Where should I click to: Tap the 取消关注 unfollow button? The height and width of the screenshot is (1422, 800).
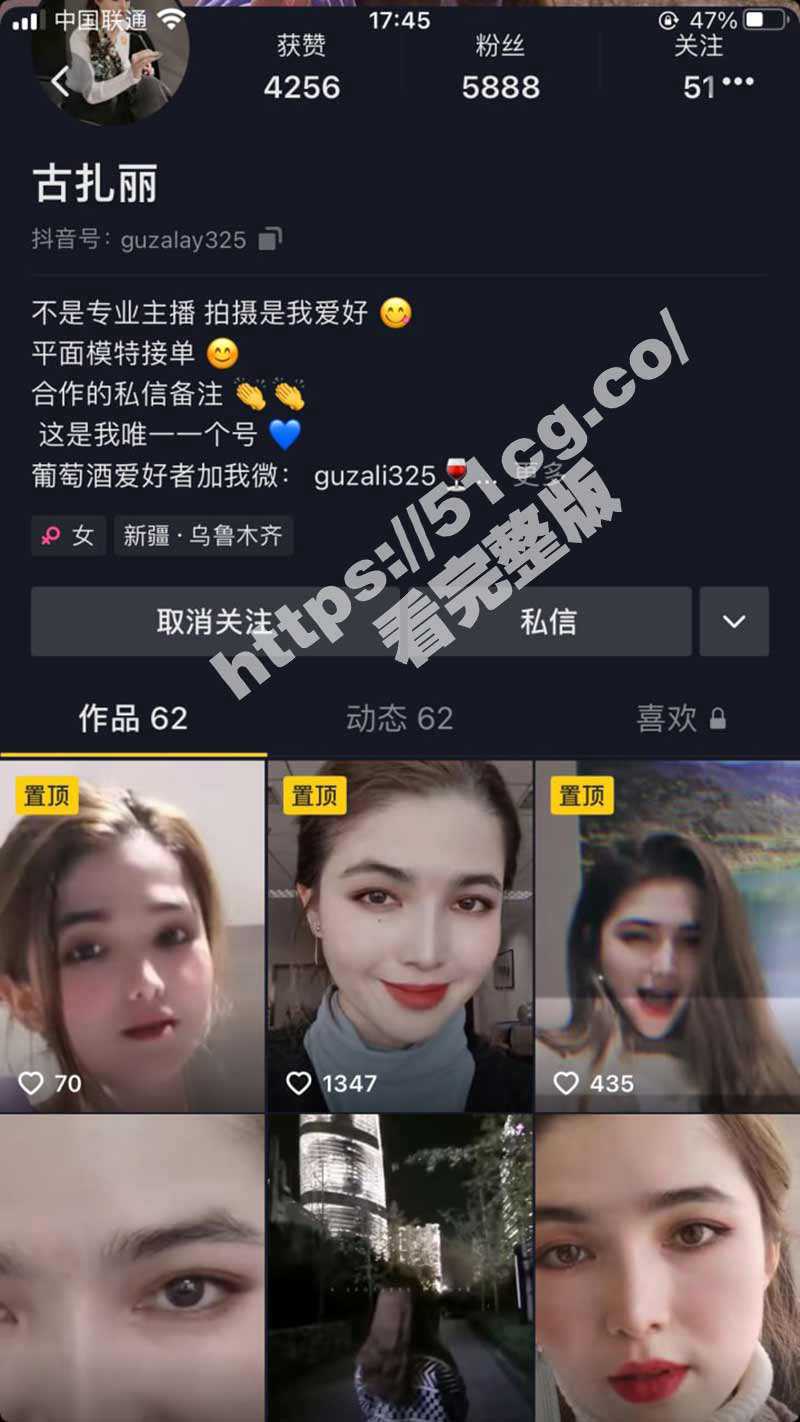pos(214,621)
